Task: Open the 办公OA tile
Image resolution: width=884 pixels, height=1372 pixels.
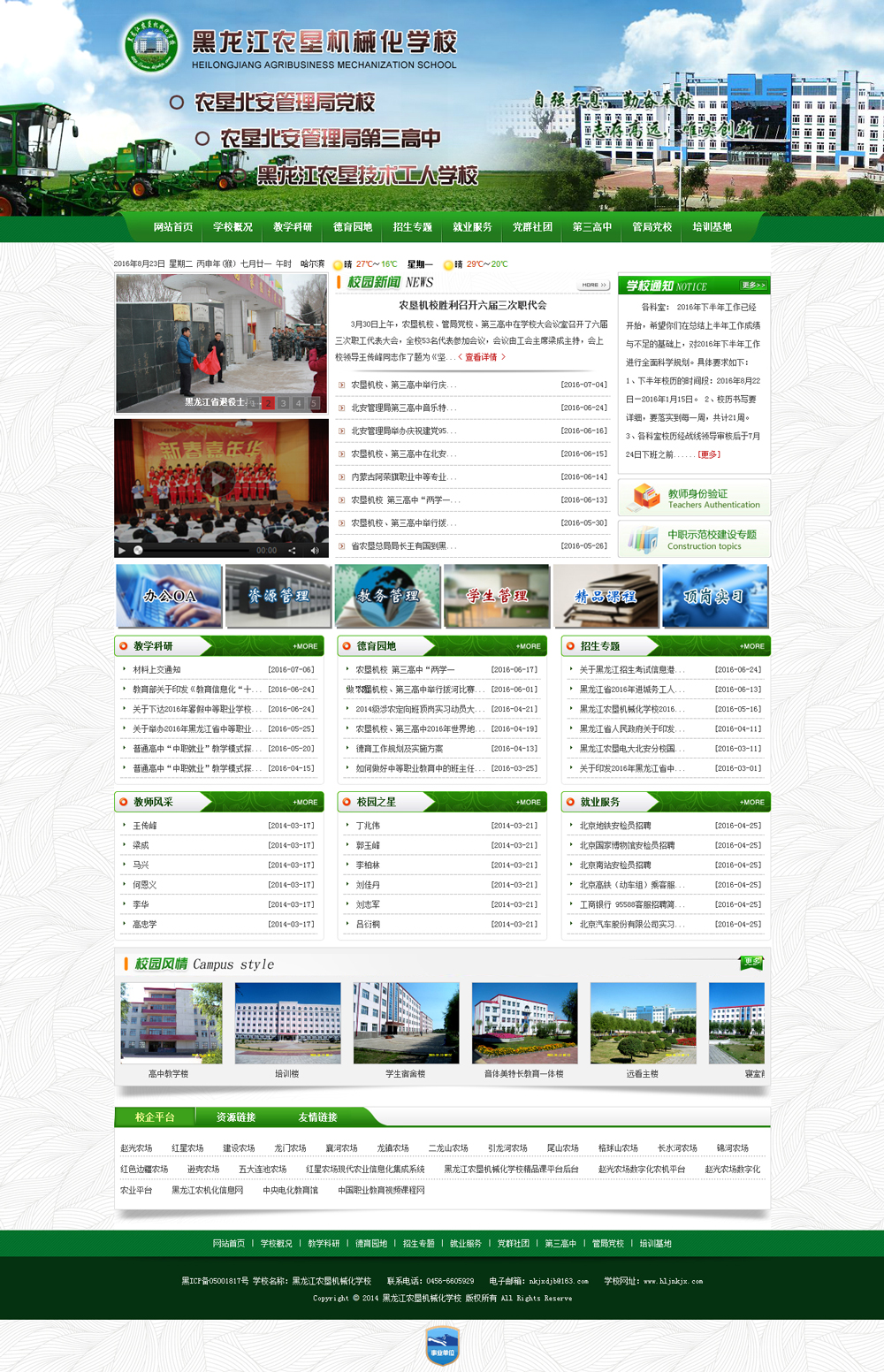Action: [169, 596]
